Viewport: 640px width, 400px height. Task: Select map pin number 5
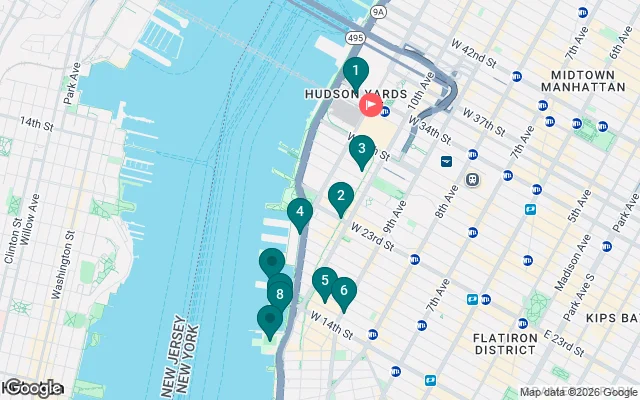pos(324,281)
